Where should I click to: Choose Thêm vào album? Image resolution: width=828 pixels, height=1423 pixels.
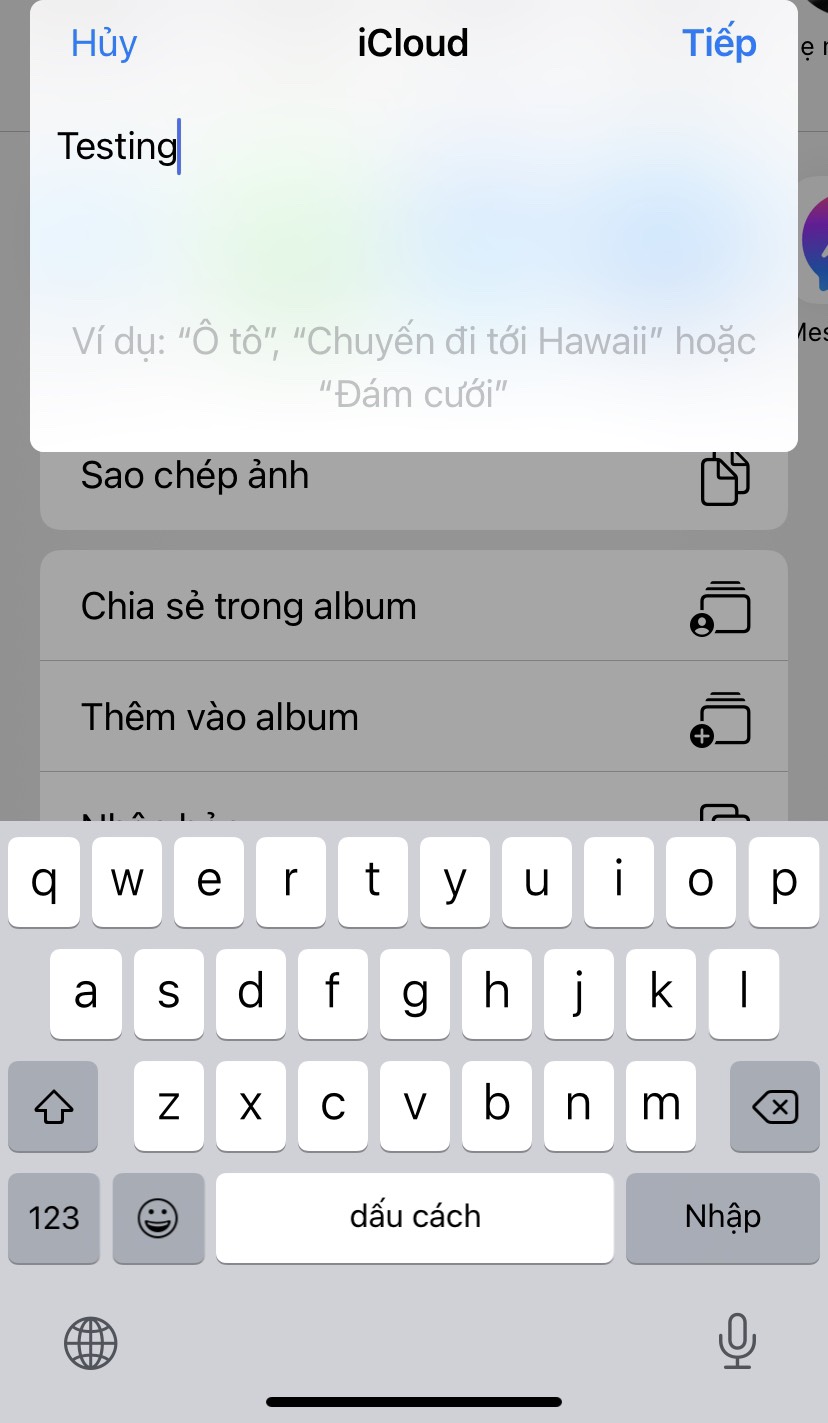pos(413,717)
